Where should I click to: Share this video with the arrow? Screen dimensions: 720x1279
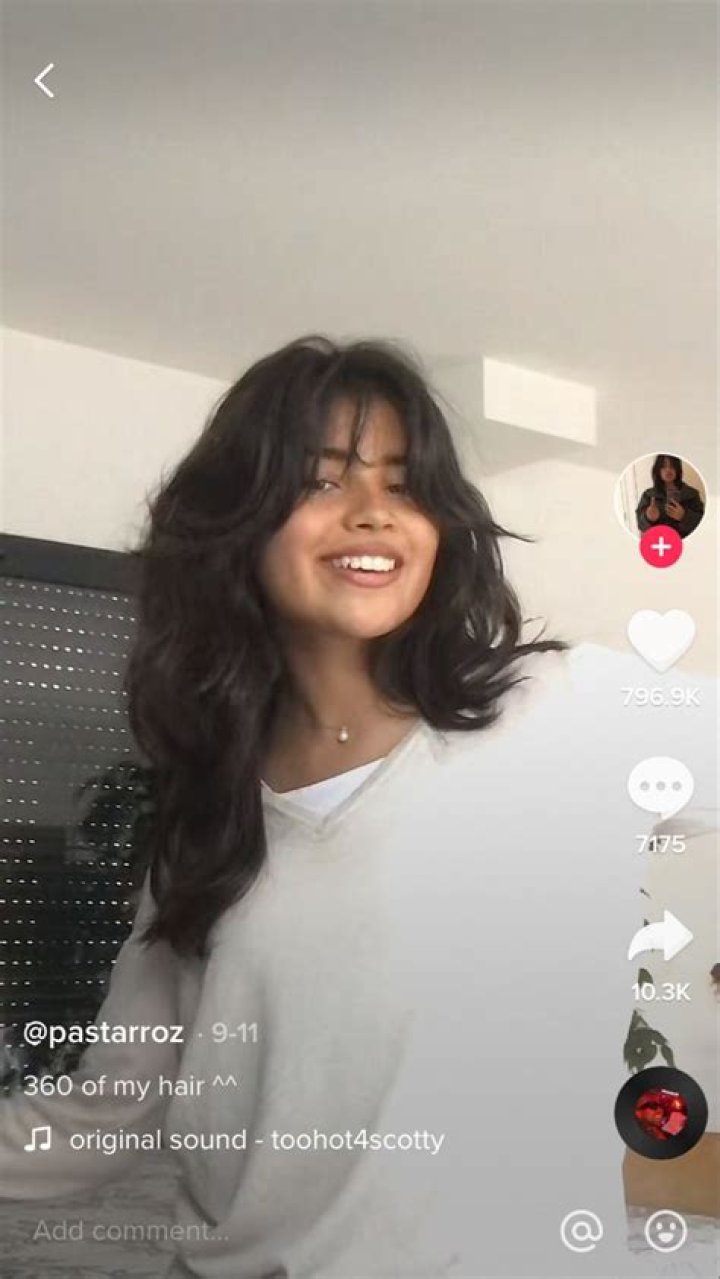coord(661,937)
